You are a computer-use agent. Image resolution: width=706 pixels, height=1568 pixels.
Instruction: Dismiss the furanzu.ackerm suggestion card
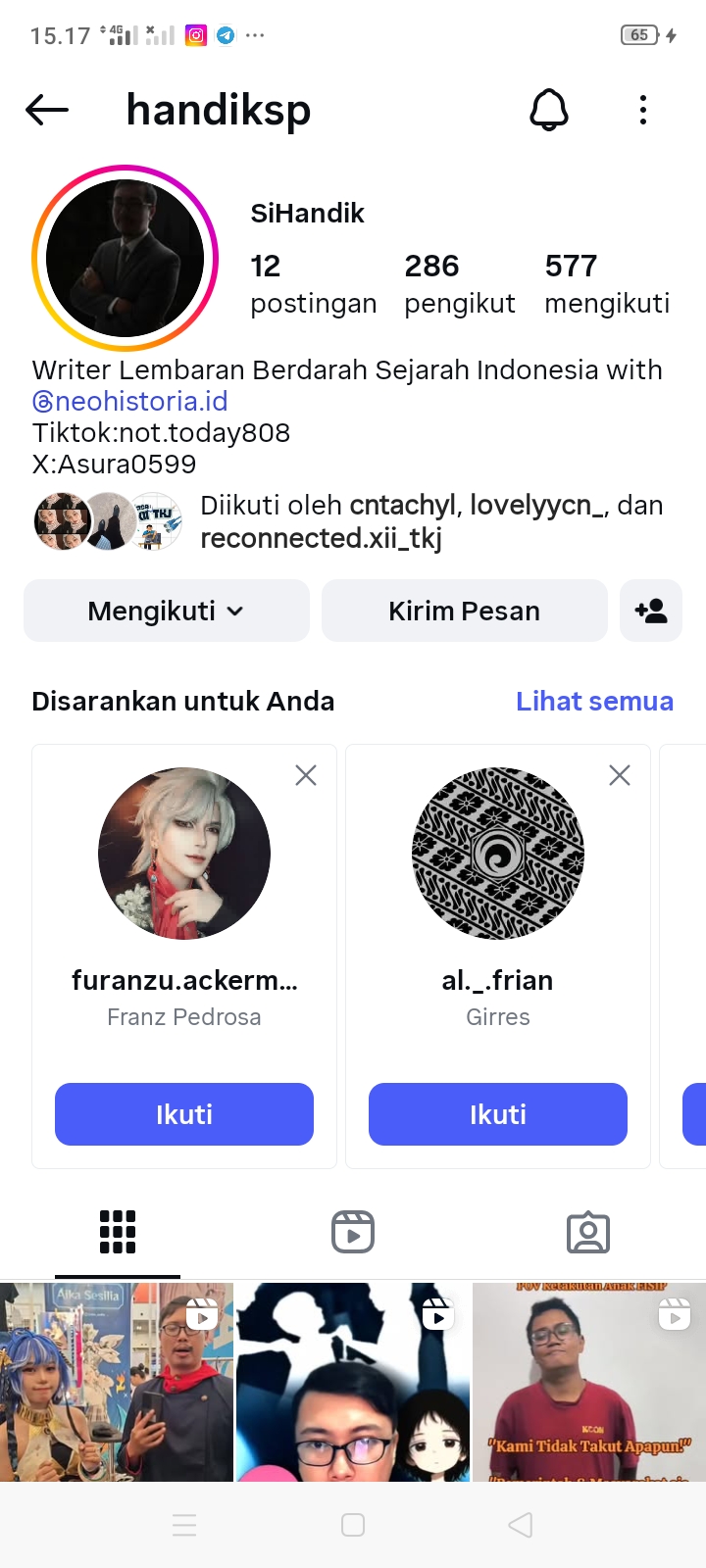pos(306,775)
